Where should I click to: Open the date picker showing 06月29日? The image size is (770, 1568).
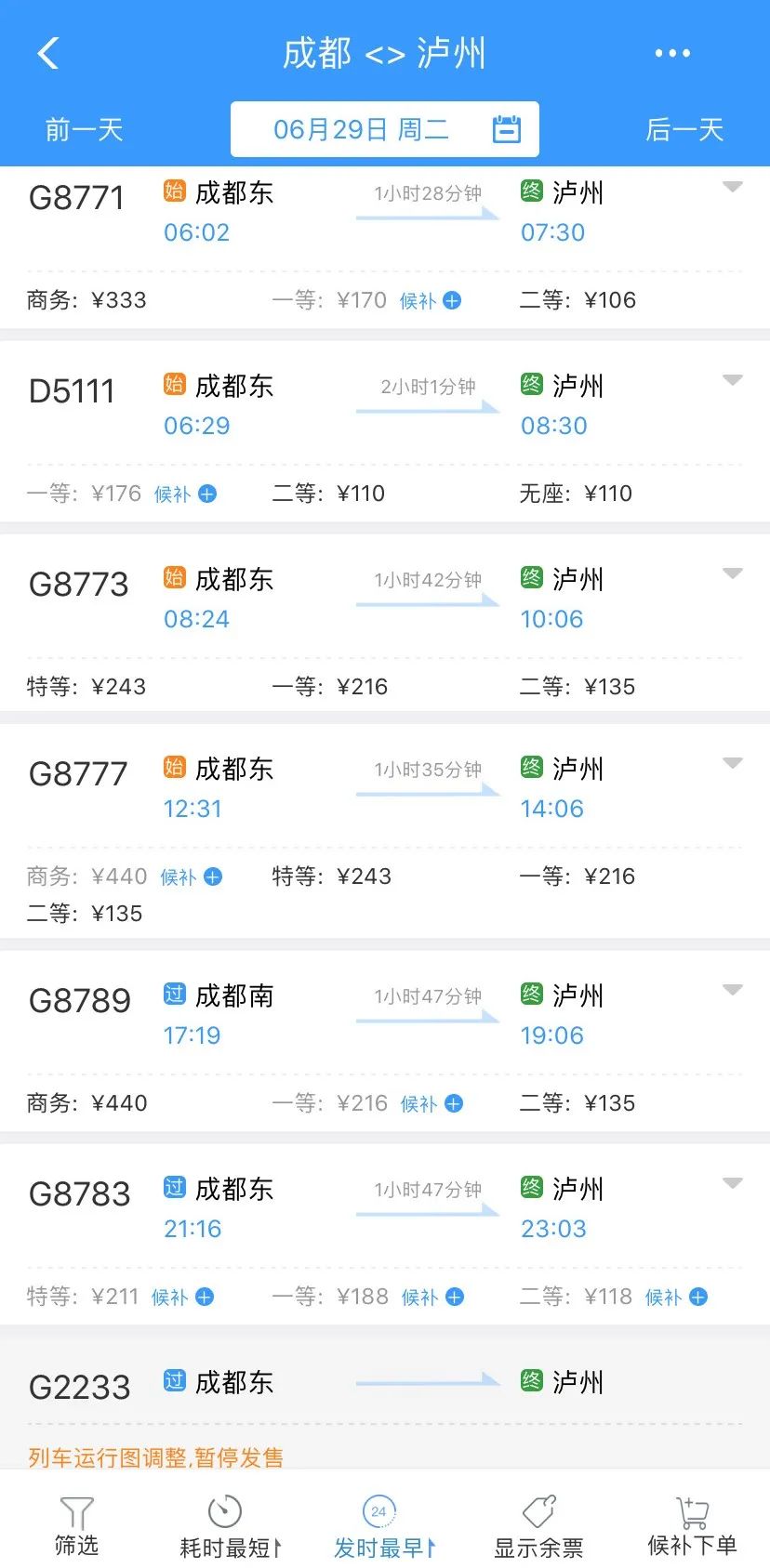tap(384, 129)
